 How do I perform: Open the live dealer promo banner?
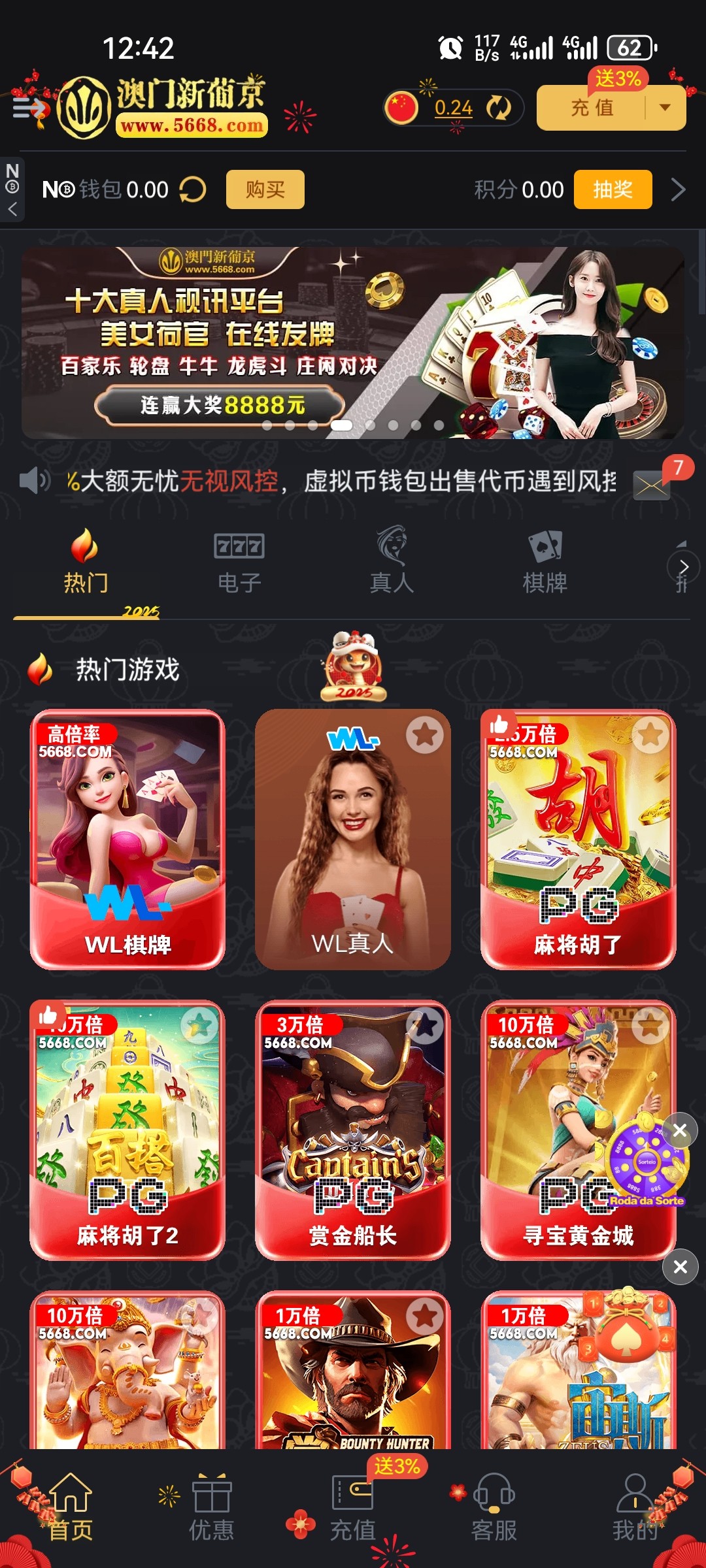[x=352, y=343]
